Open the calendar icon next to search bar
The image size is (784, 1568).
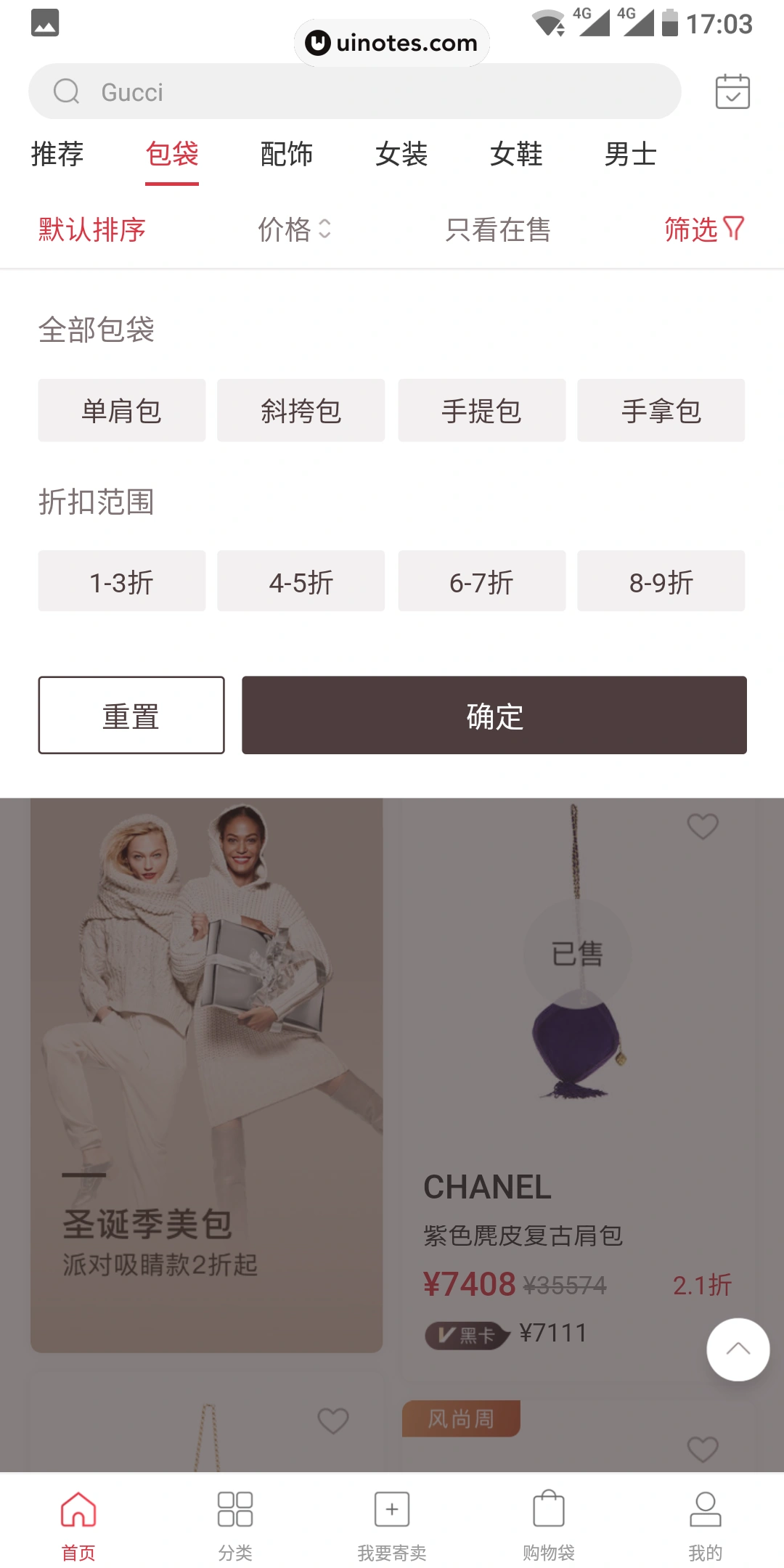coord(734,91)
